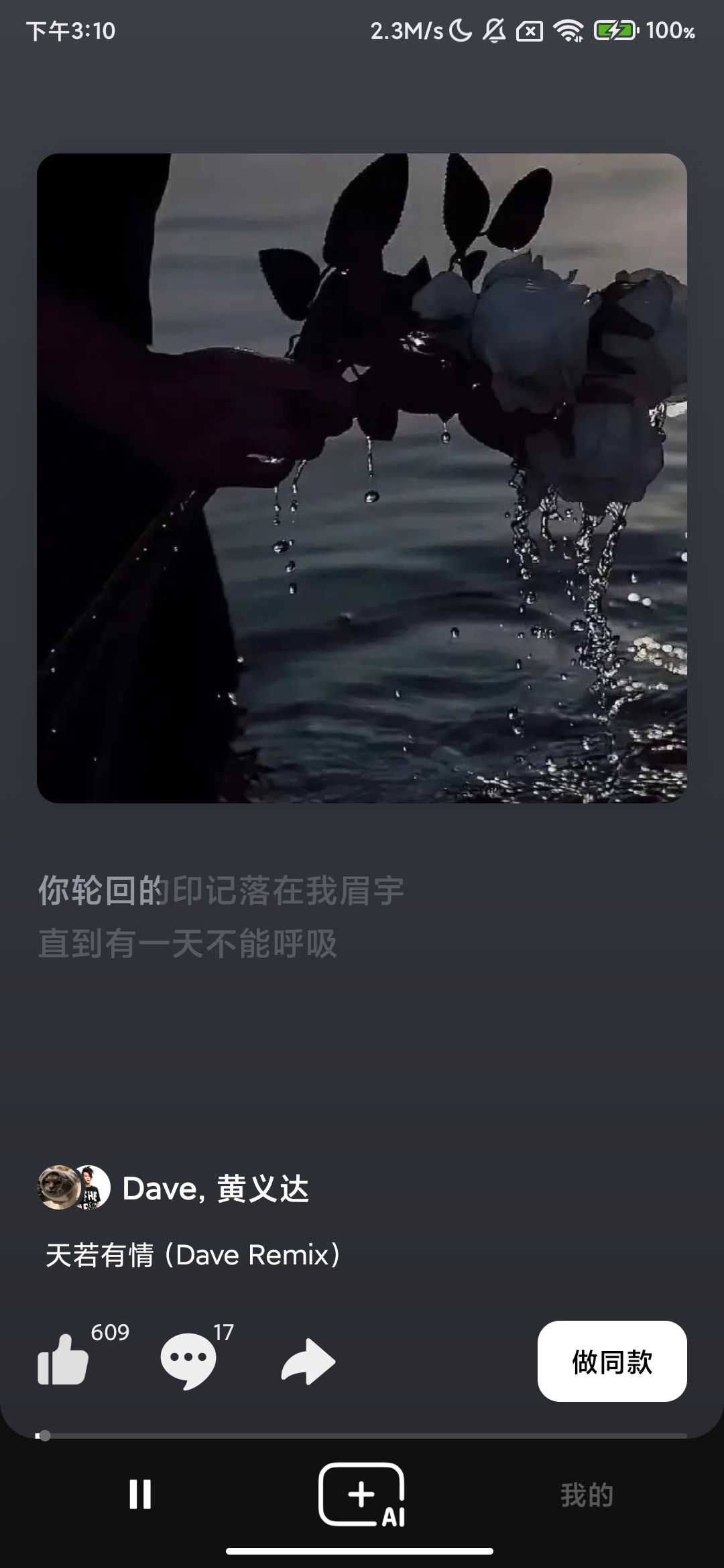Like the song with the thumbs-up icon
724x1568 pixels.
click(x=63, y=1360)
